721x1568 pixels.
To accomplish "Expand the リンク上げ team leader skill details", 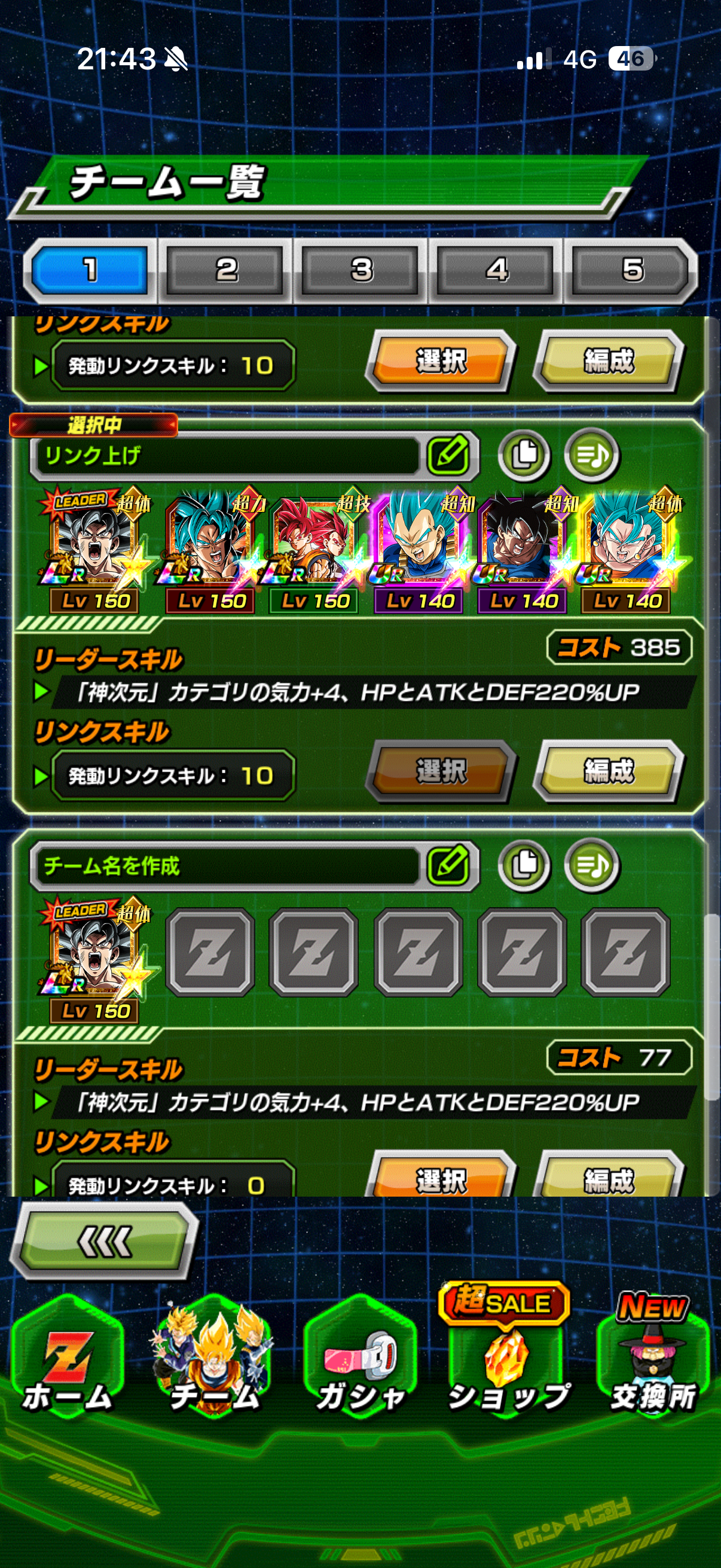I will (41, 692).
